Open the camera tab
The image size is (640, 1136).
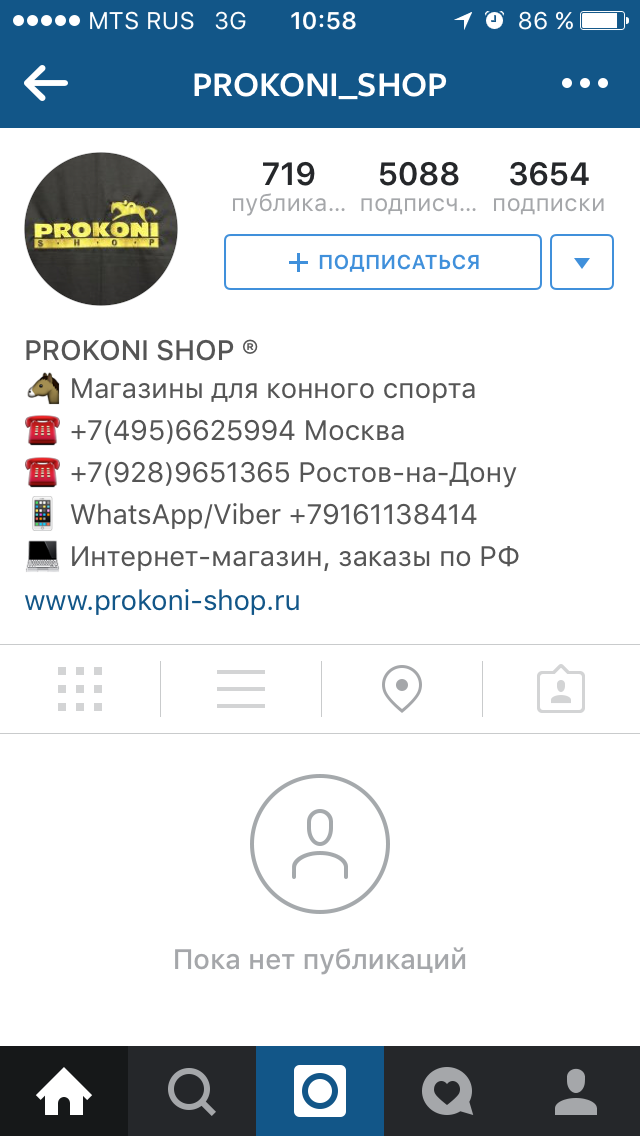(320, 1091)
